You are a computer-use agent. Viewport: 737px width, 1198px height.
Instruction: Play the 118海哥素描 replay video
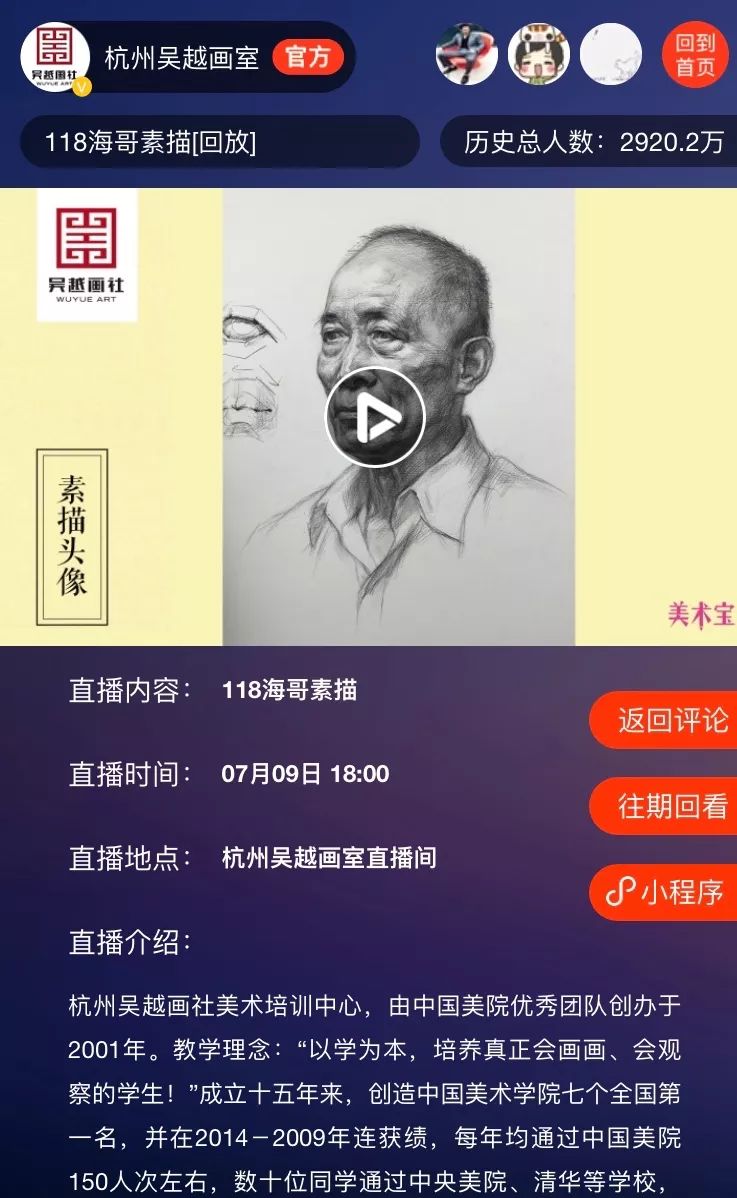coord(375,417)
